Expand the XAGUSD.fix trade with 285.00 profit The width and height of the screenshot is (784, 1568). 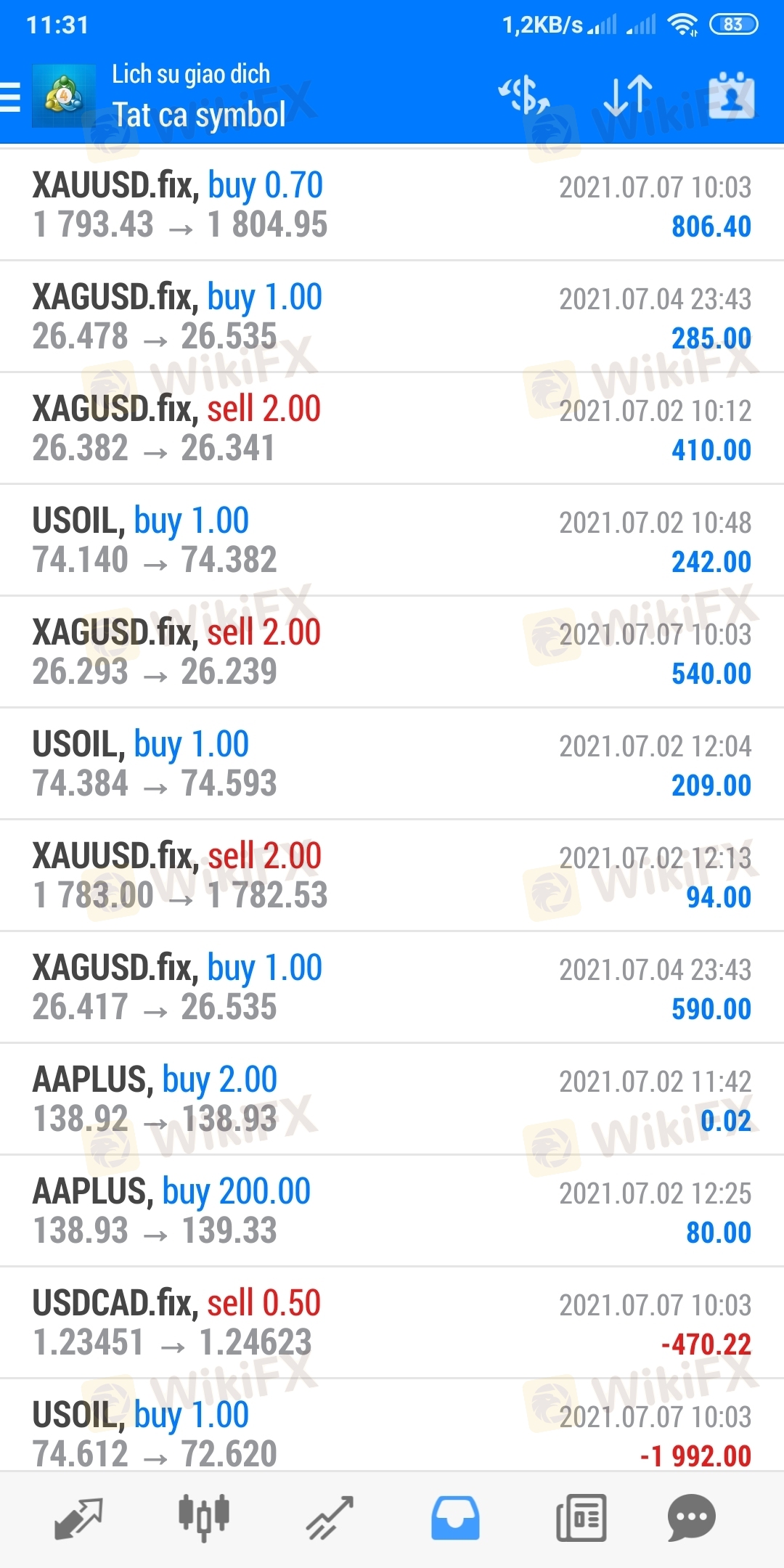(392, 317)
